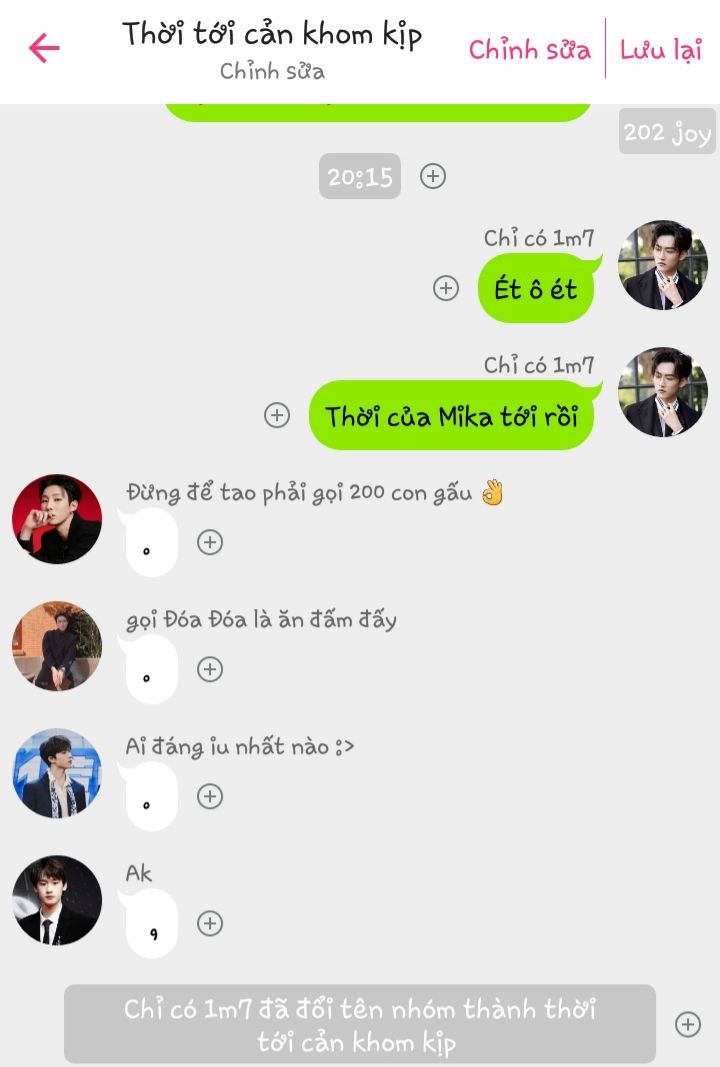Tap the plus icon next to Ét ô ét
720x1067 pixels.
coord(445,288)
